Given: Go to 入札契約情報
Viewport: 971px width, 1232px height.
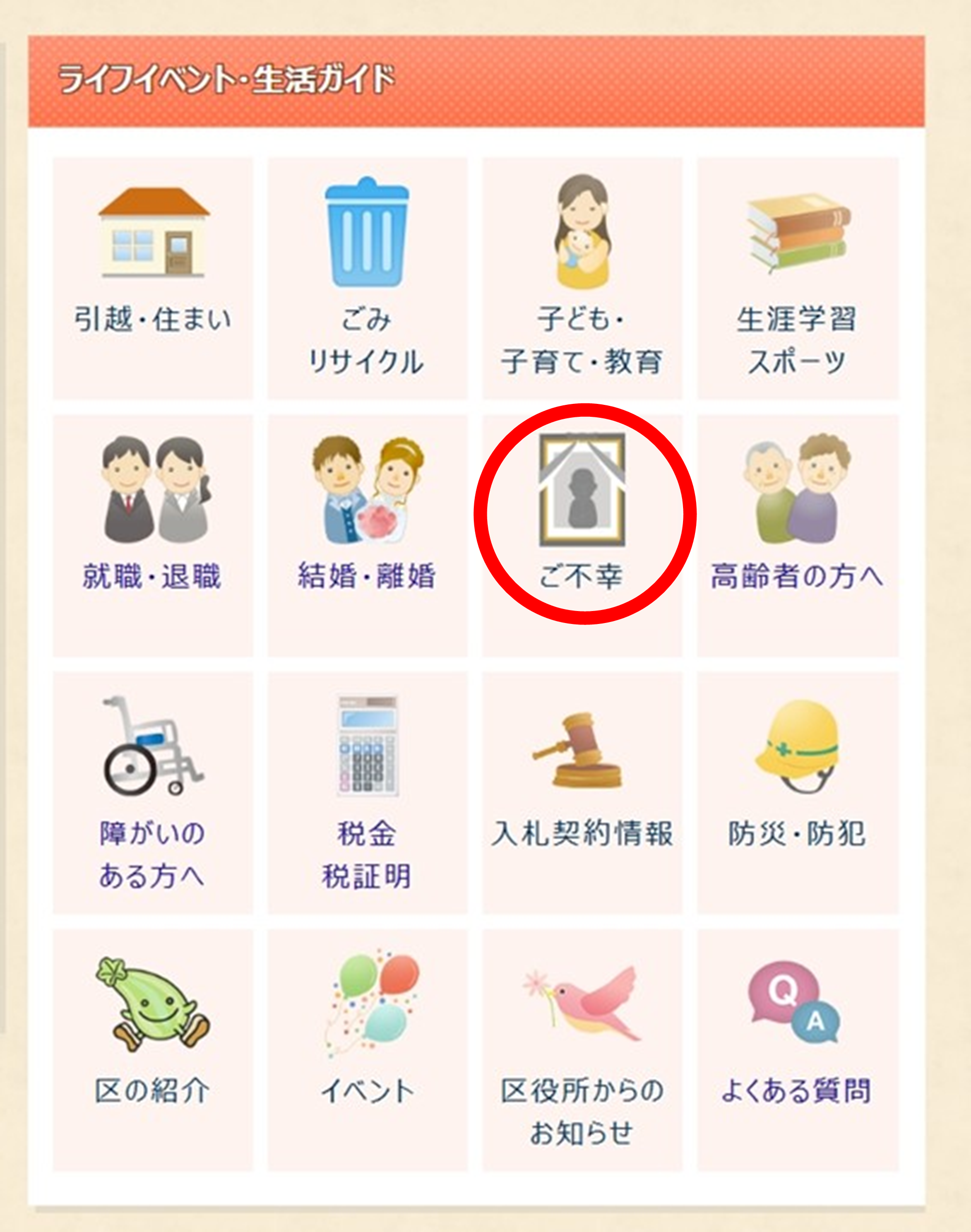Looking at the screenshot, I should (x=581, y=793).
